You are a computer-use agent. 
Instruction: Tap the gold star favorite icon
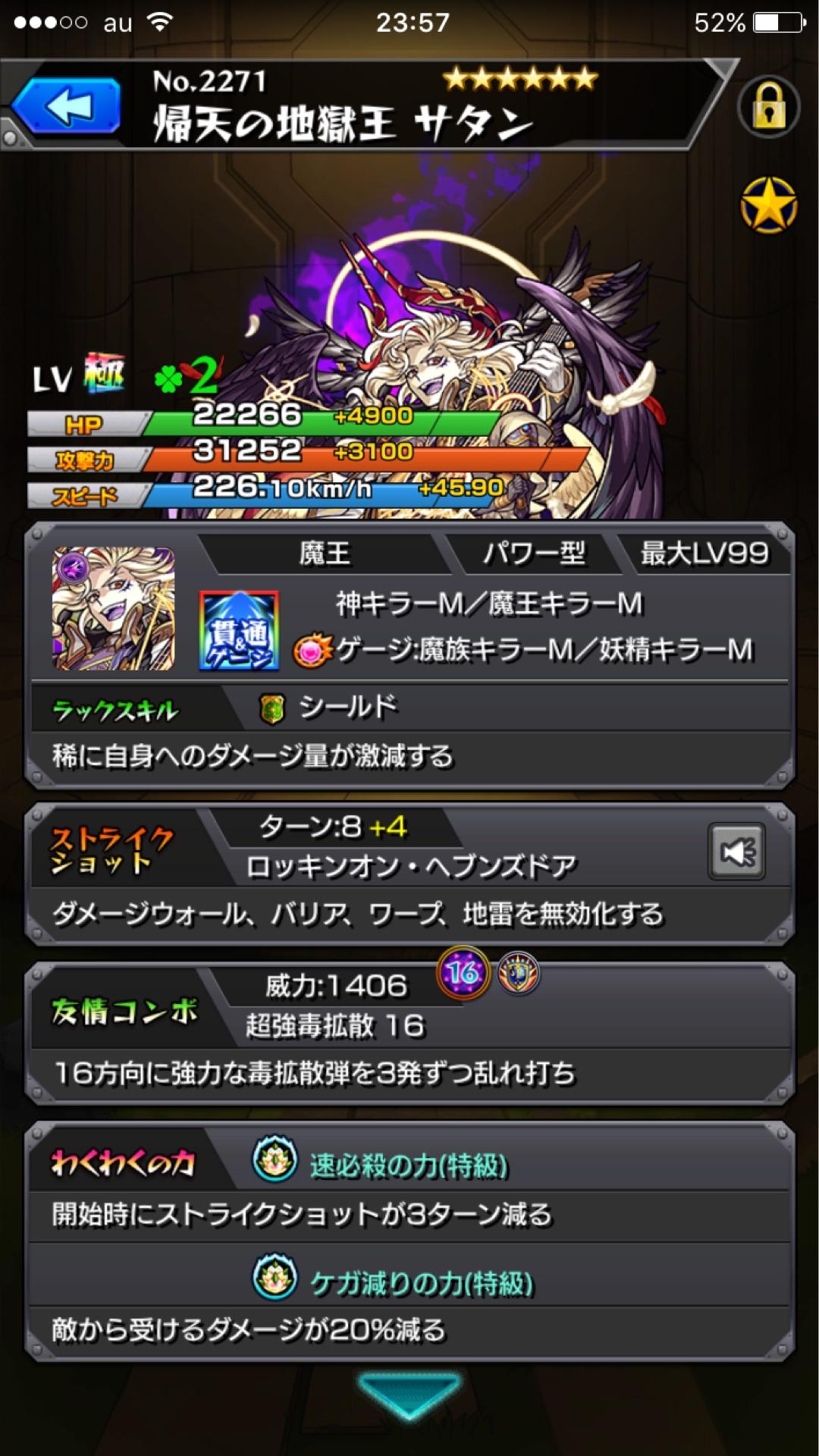pos(769,205)
